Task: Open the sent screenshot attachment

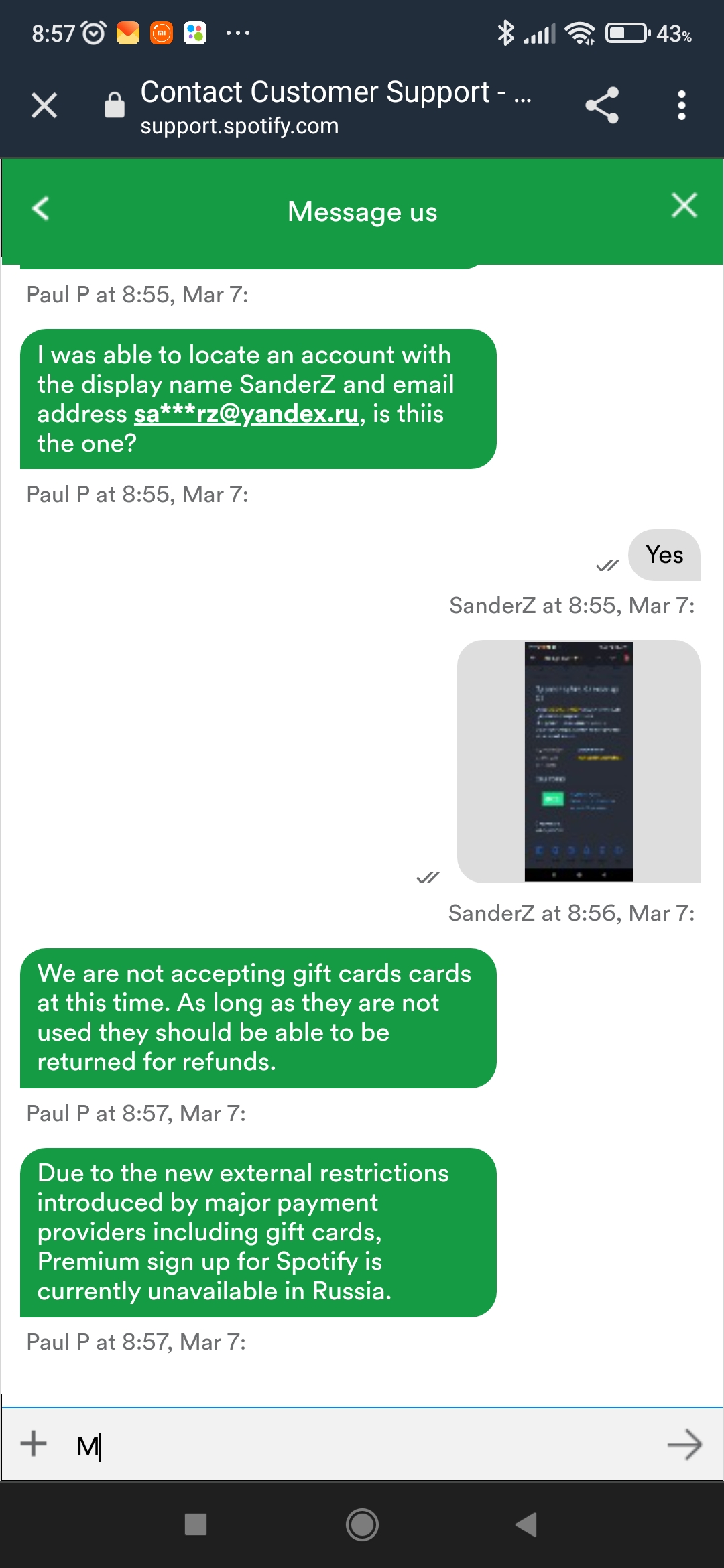Action: pyautogui.click(x=579, y=761)
